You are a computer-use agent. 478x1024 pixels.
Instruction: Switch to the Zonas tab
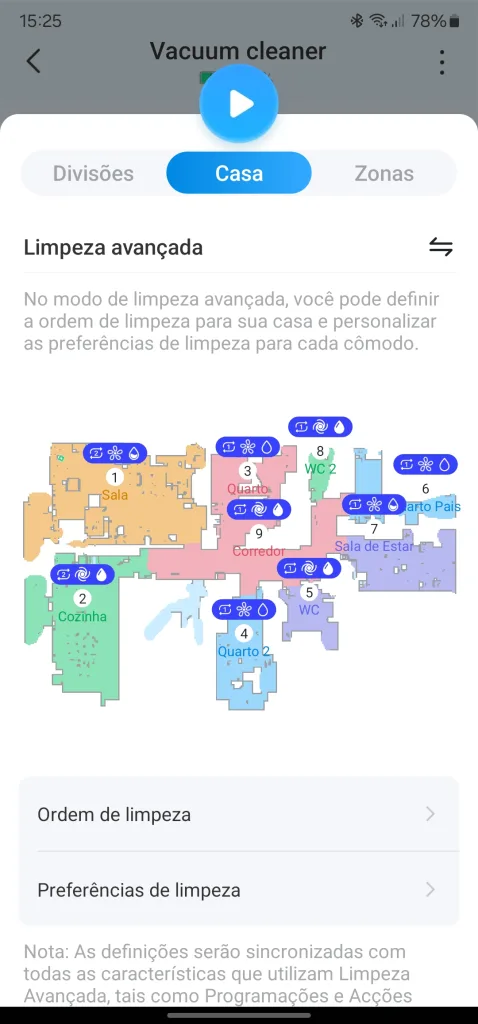384,173
